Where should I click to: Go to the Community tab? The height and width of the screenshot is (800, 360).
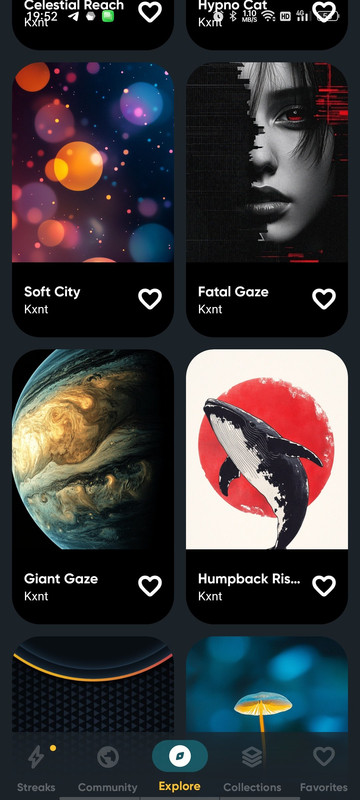pyautogui.click(x=108, y=768)
